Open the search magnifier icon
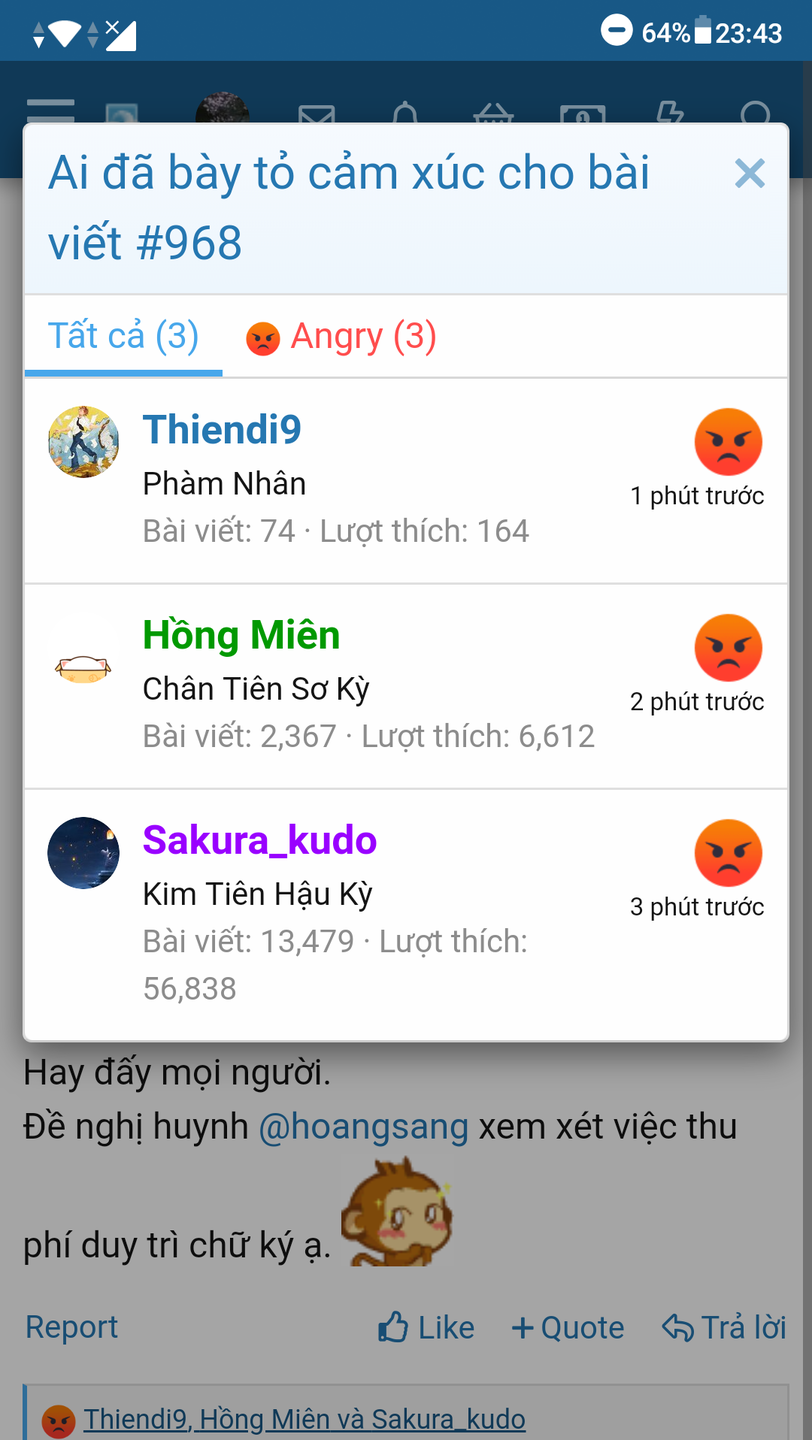The height and width of the screenshot is (1440, 812). 757,113
